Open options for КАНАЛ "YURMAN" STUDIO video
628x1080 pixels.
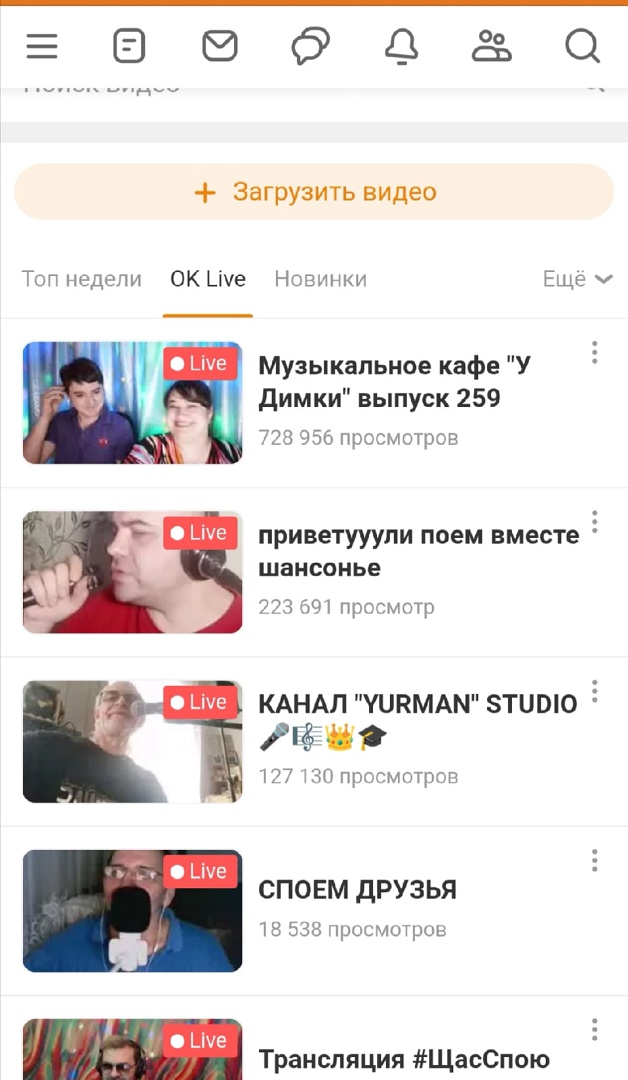[594, 692]
